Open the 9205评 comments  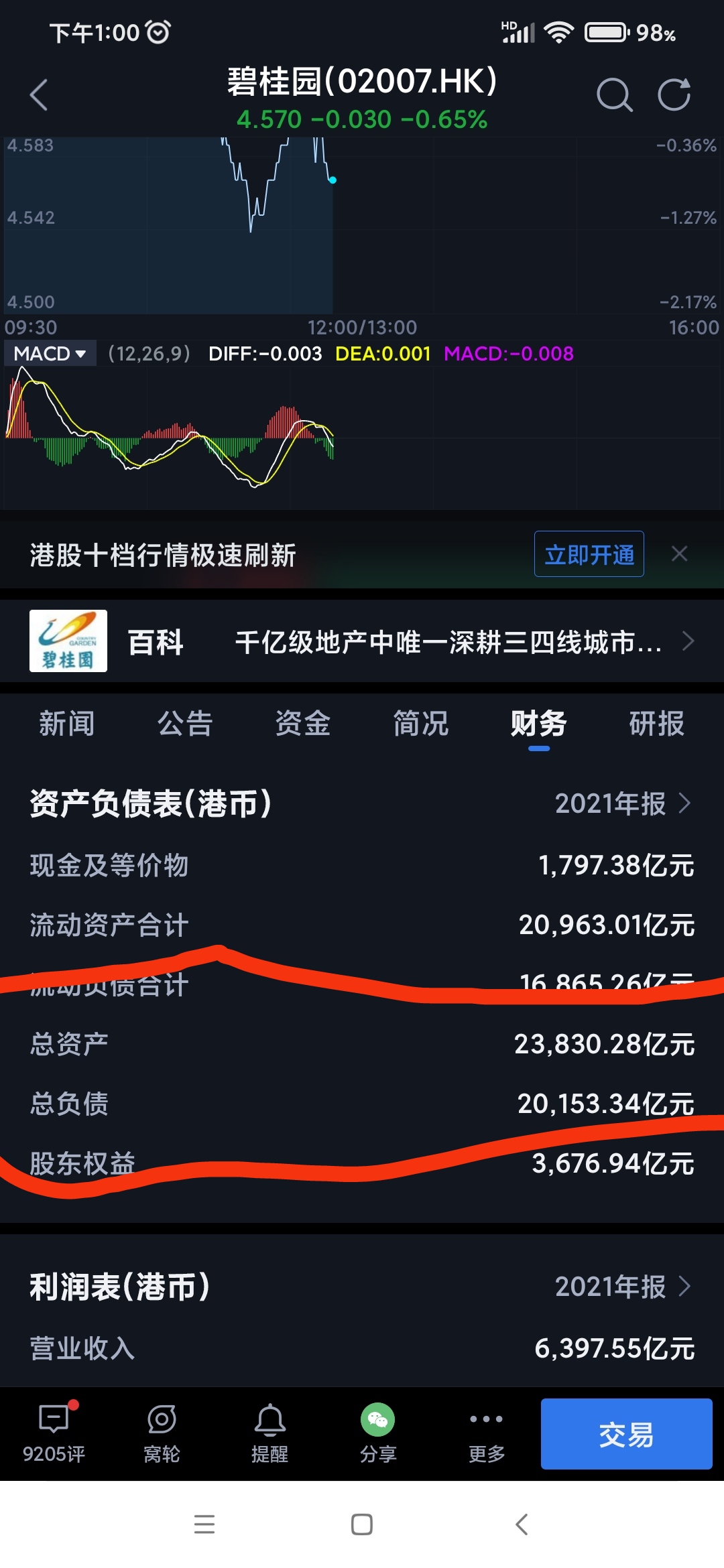click(x=54, y=1434)
